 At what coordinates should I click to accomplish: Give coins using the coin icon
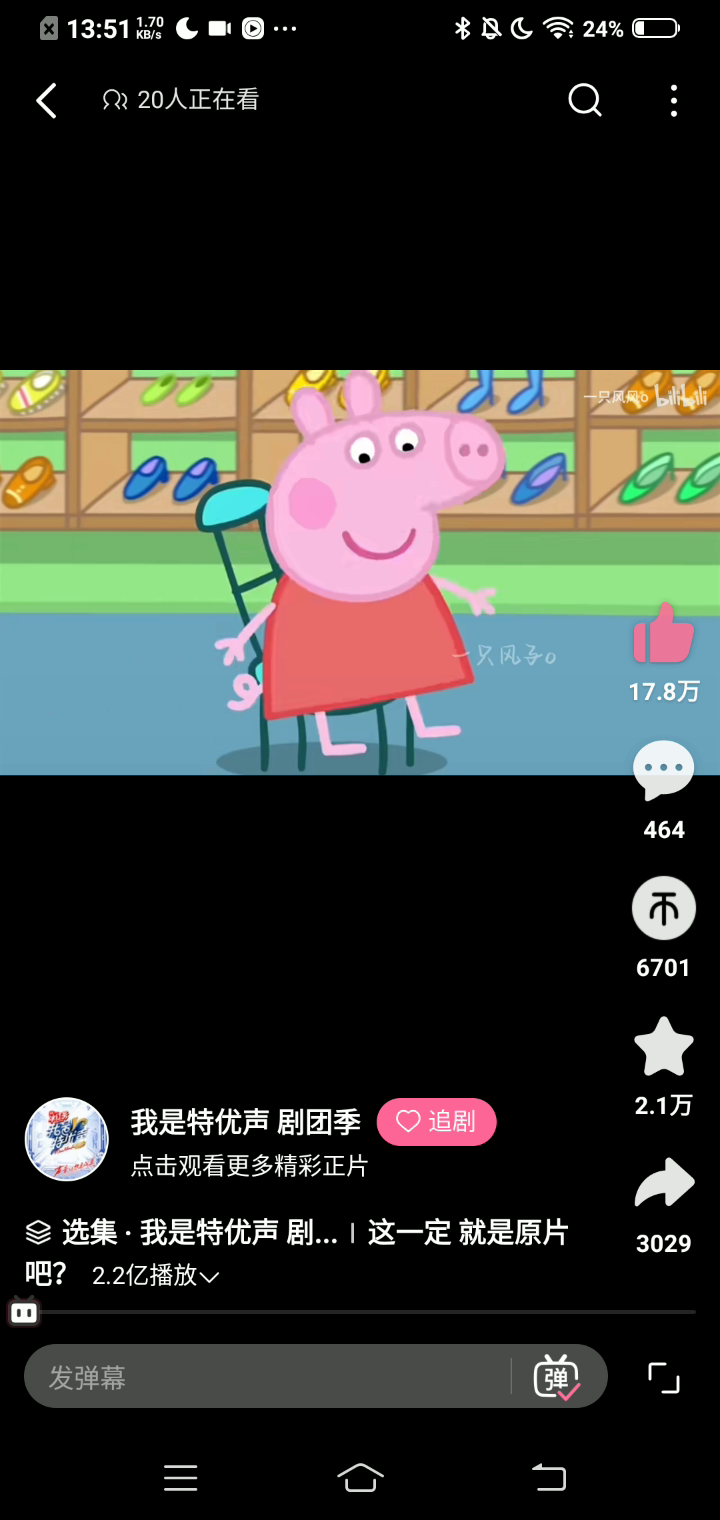pyautogui.click(x=664, y=908)
